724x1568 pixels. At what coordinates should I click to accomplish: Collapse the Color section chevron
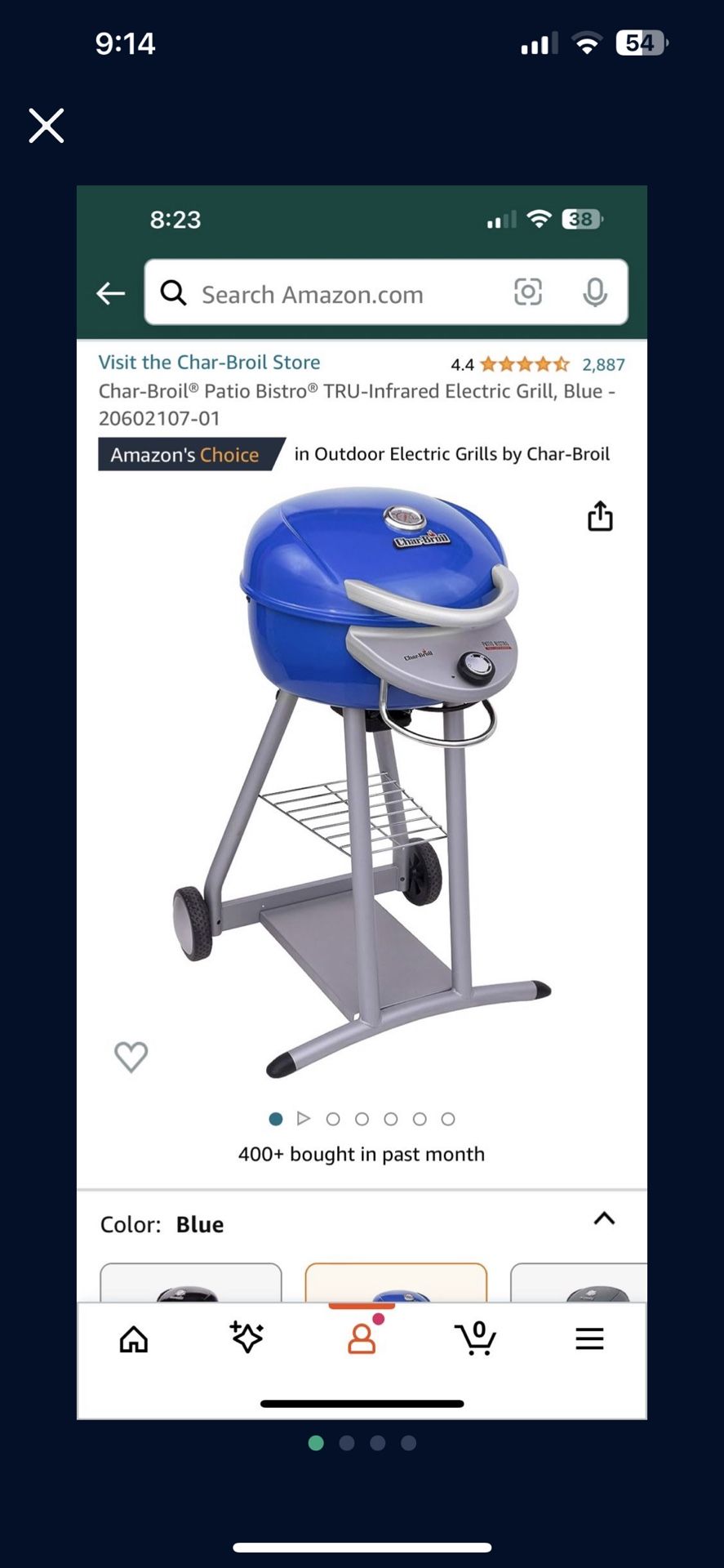click(x=605, y=1218)
